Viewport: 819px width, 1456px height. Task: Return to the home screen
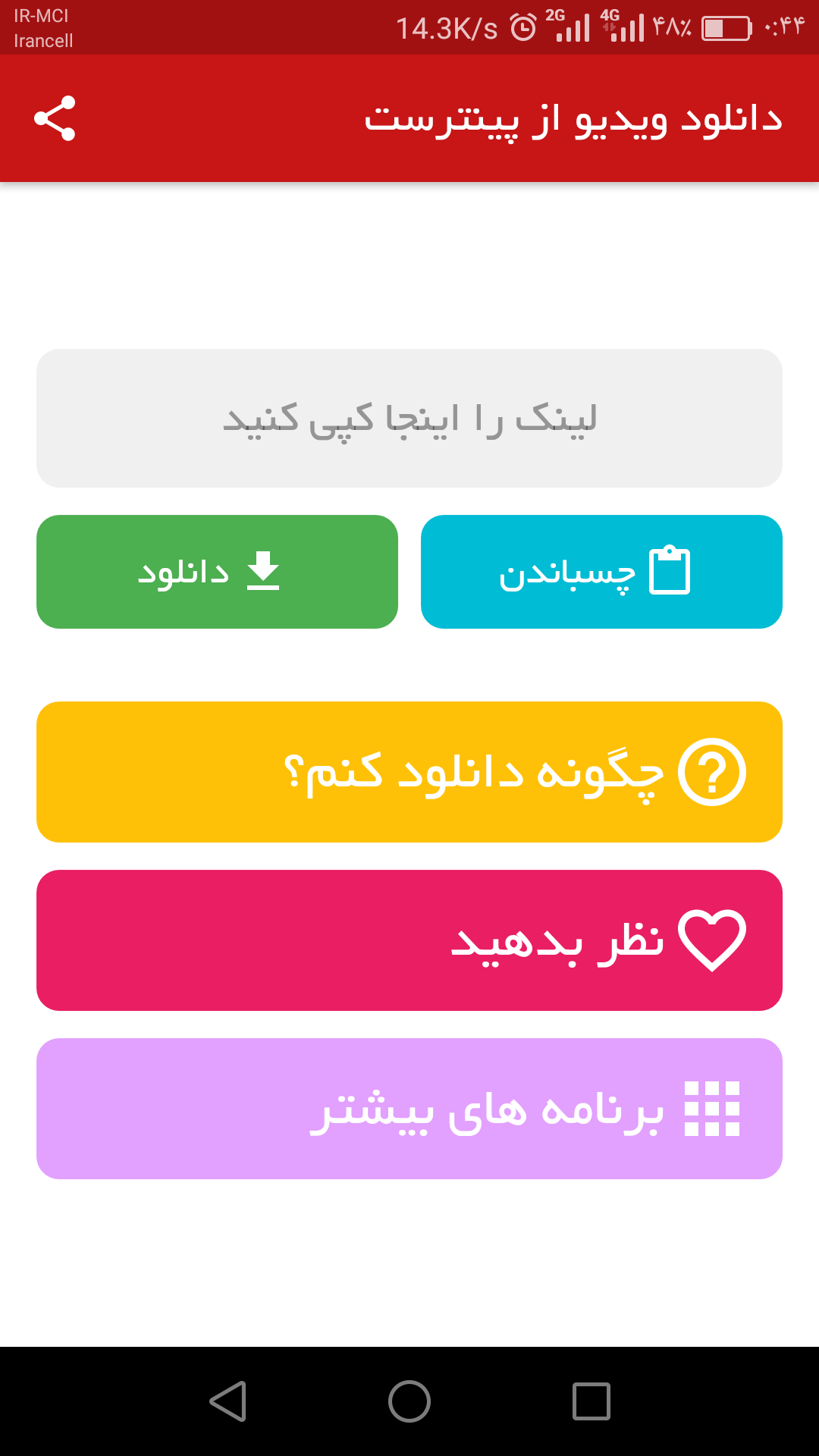tap(409, 1401)
